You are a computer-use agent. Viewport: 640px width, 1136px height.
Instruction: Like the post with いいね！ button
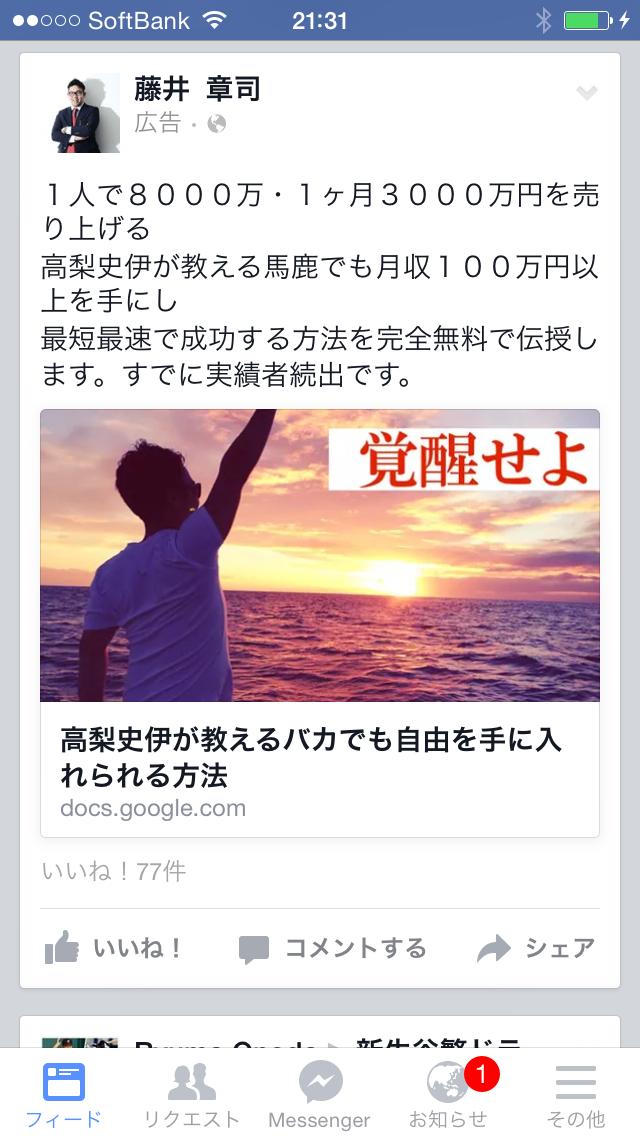112,947
